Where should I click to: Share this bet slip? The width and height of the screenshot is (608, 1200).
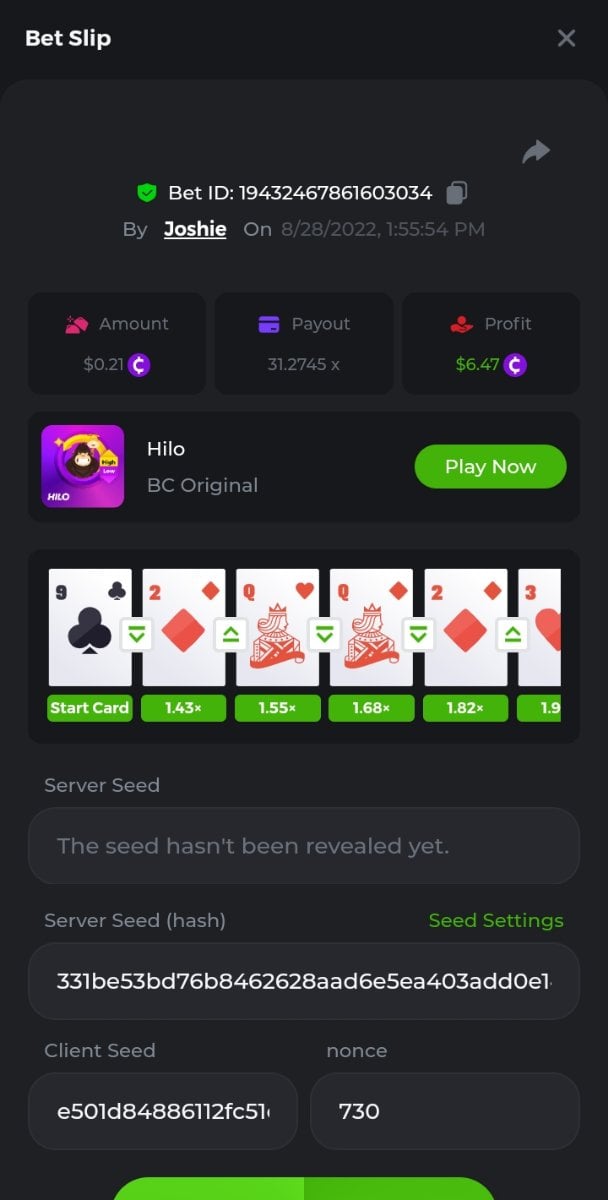[536, 152]
